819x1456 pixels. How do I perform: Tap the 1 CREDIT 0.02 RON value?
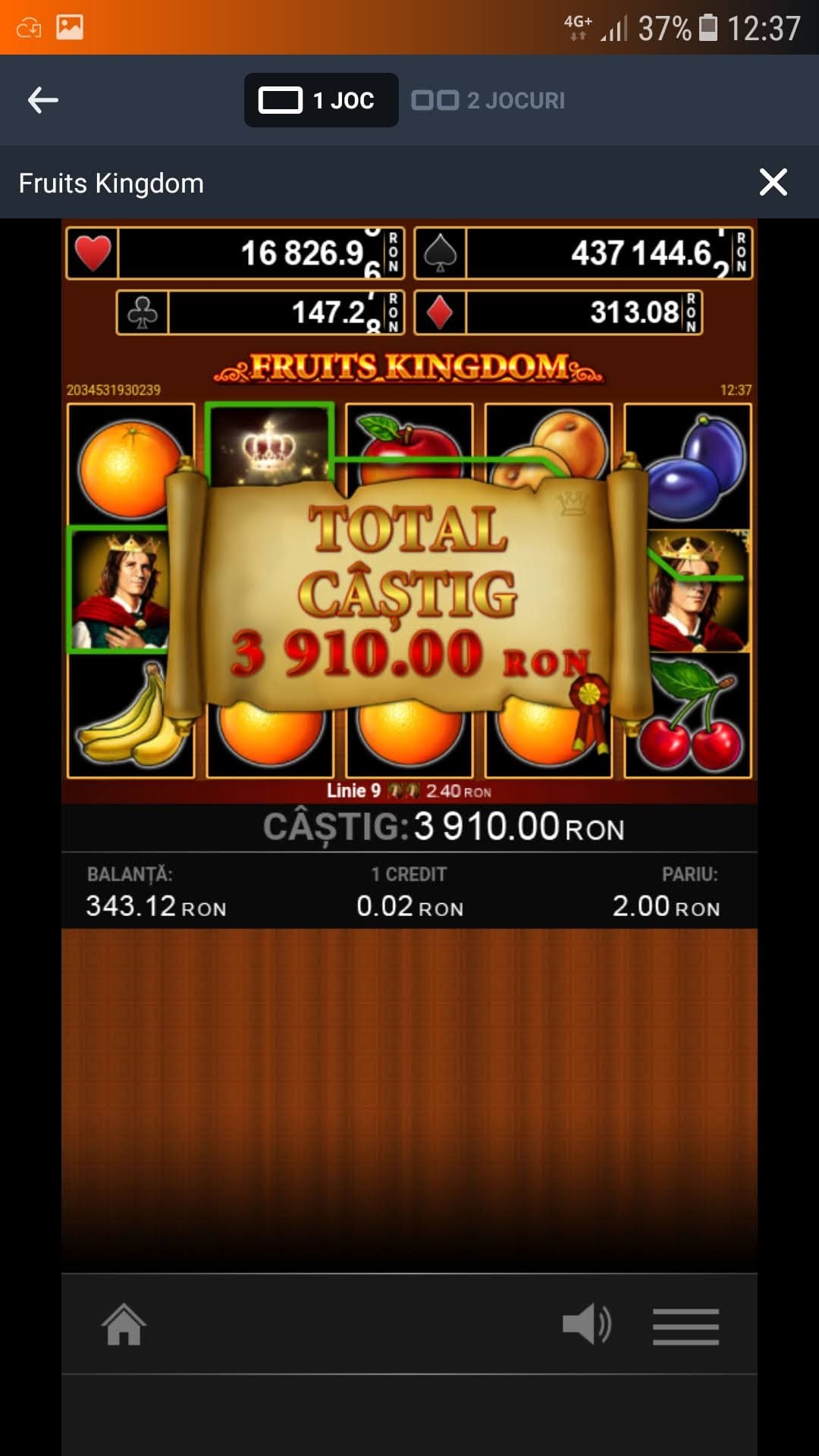pos(409,905)
